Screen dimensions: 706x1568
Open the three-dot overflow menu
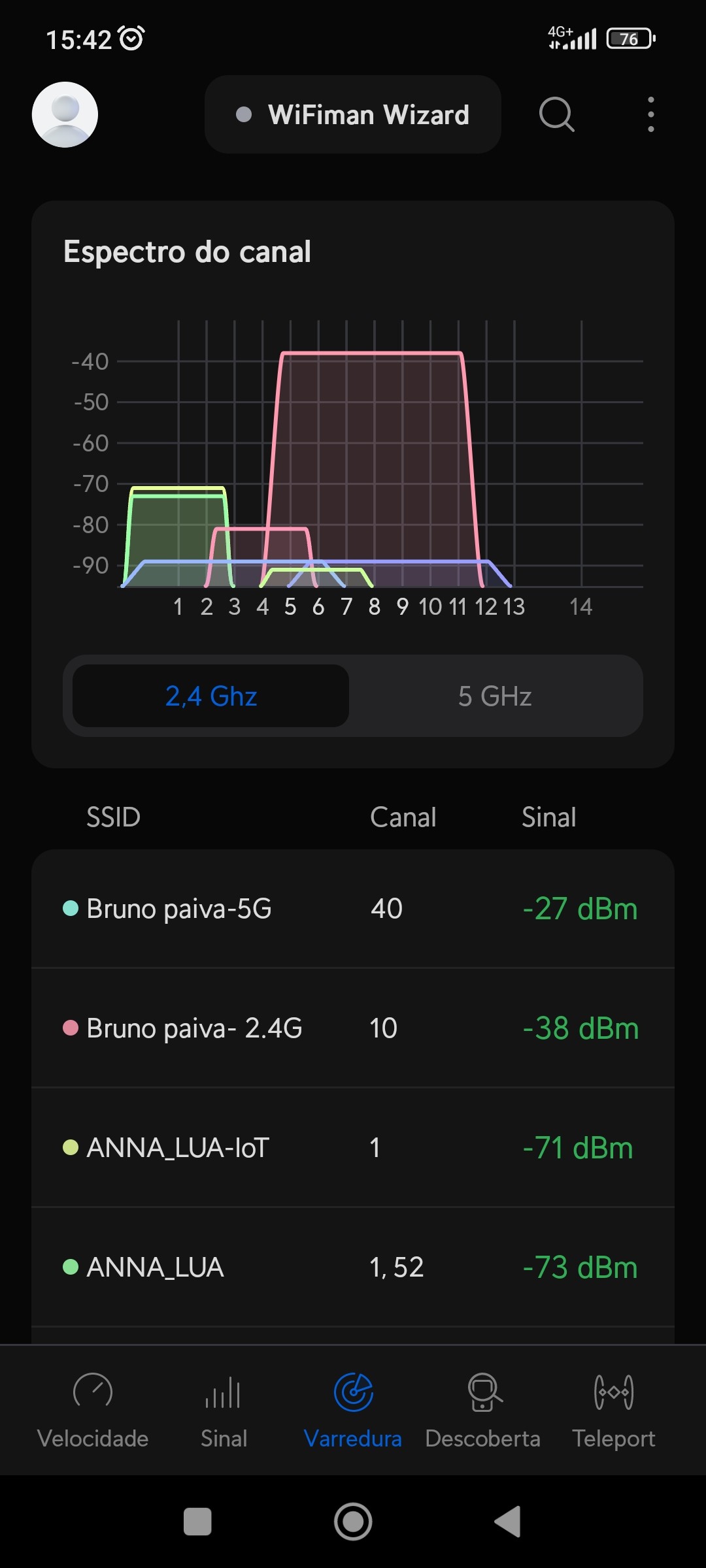[650, 115]
